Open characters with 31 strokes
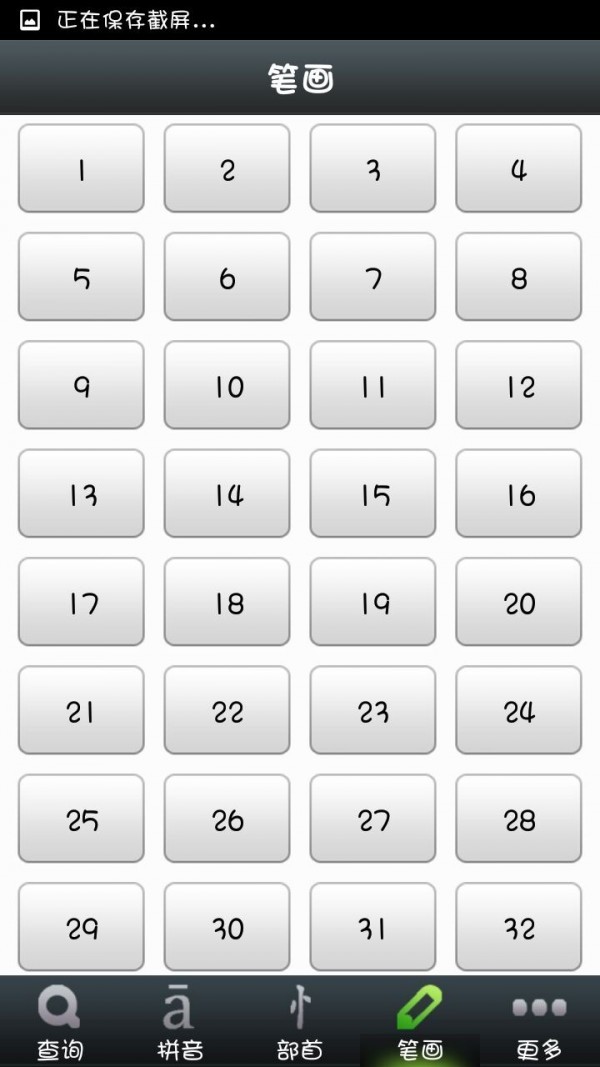 [373, 927]
